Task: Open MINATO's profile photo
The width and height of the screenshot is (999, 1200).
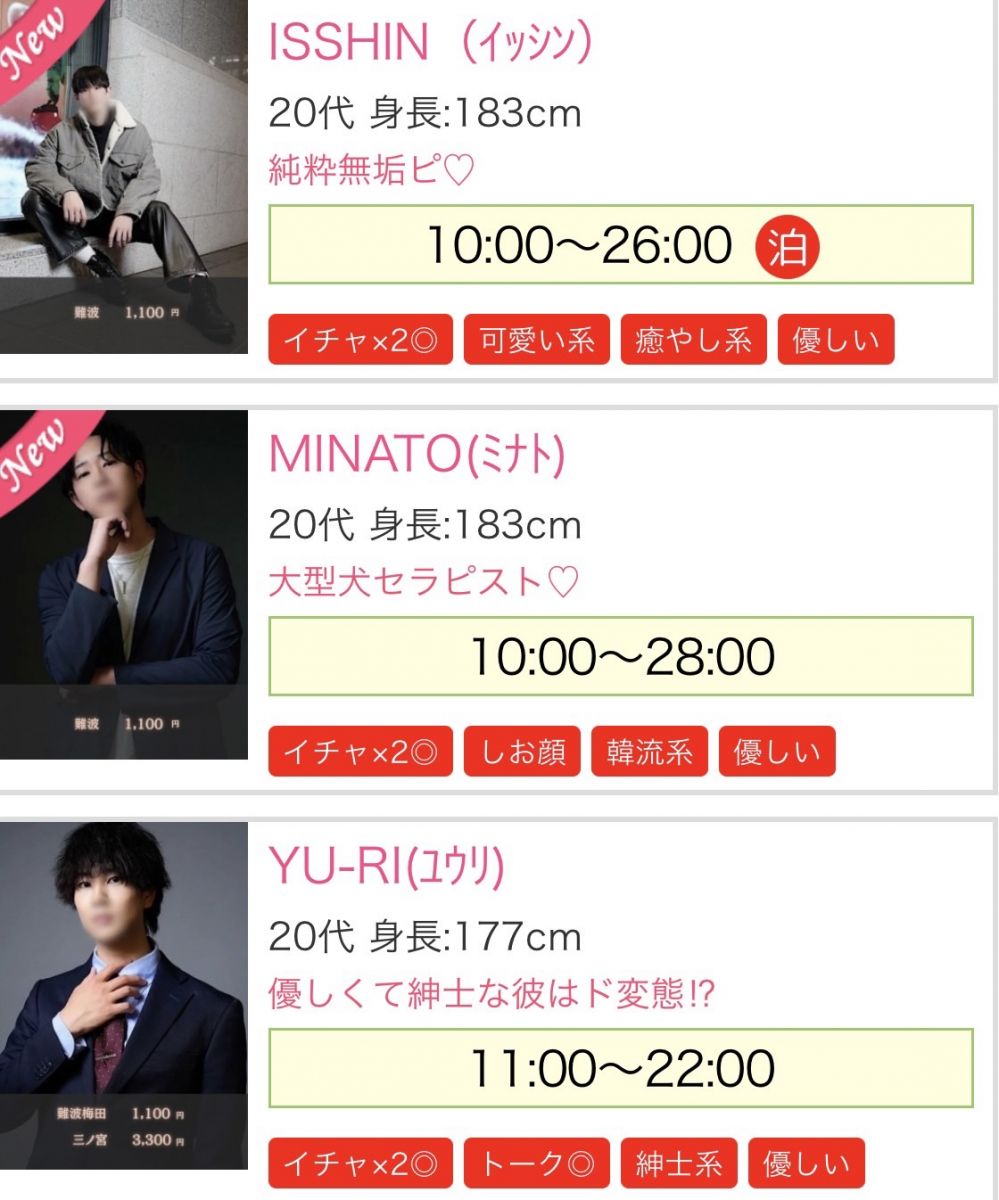Action: click(x=123, y=585)
